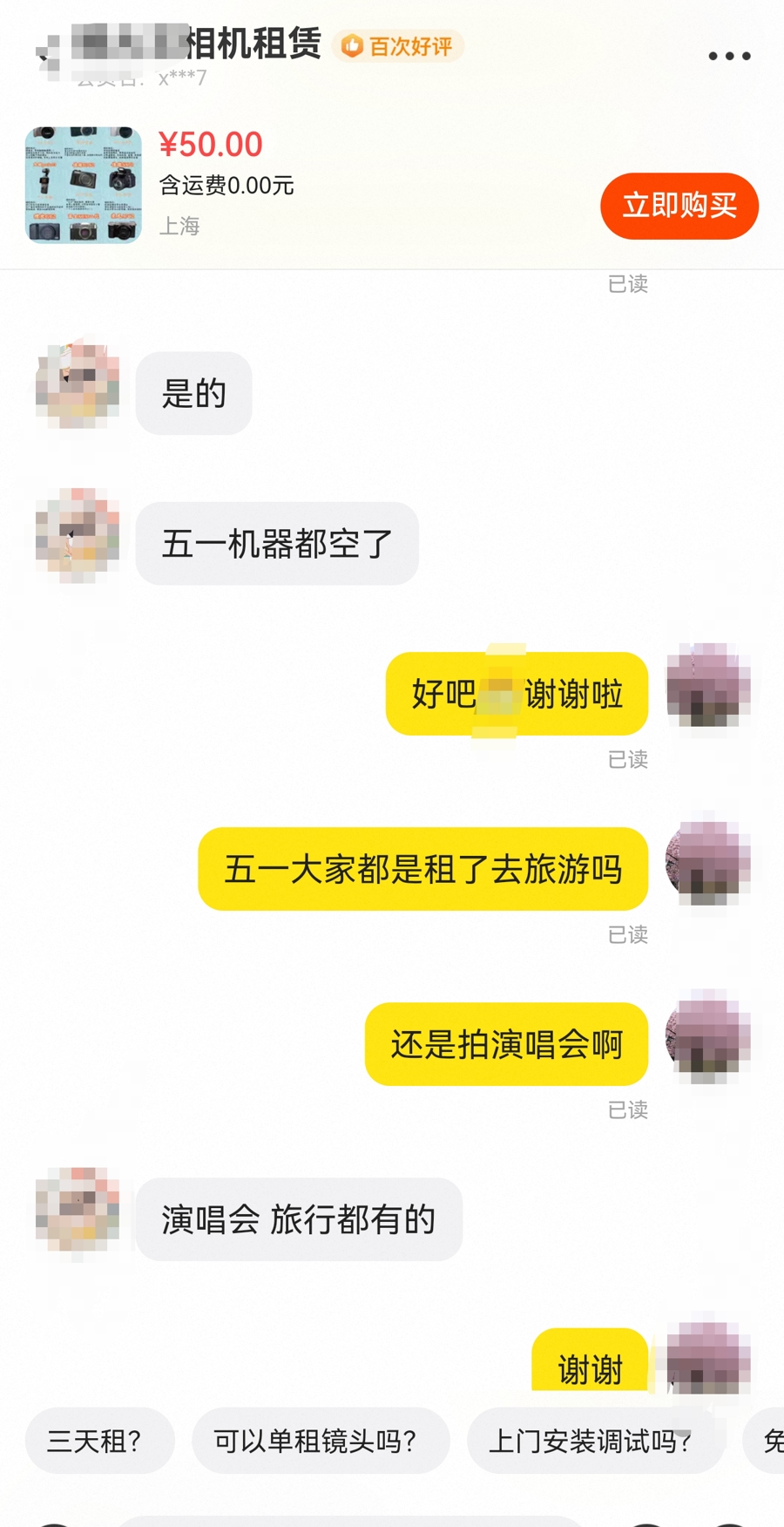Viewport: 784px width, 1527px height.
Task: Open the ¥50.00 camera rental product thumbnail
Action: 84,185
